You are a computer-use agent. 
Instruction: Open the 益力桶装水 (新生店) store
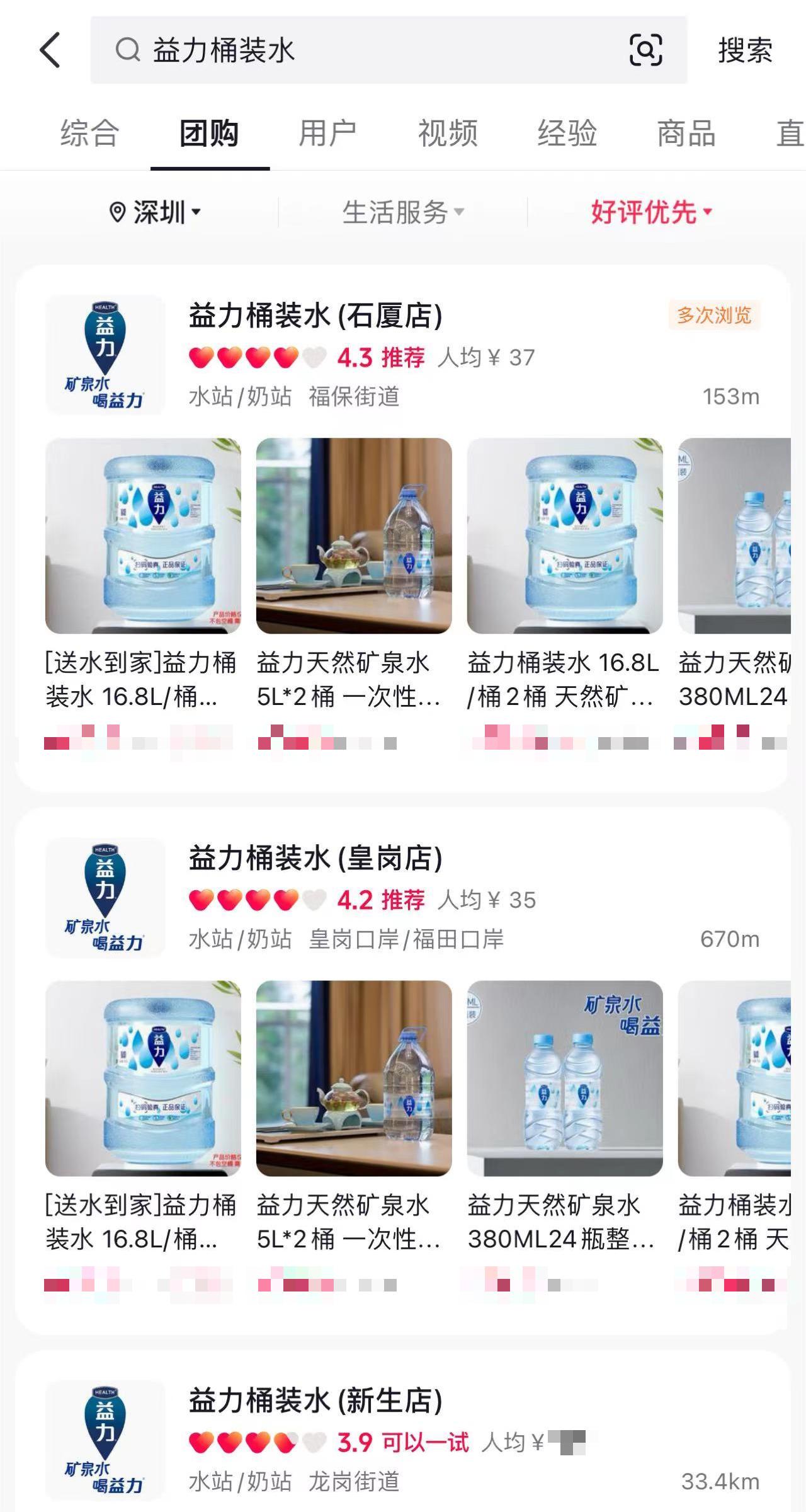pos(315,1400)
